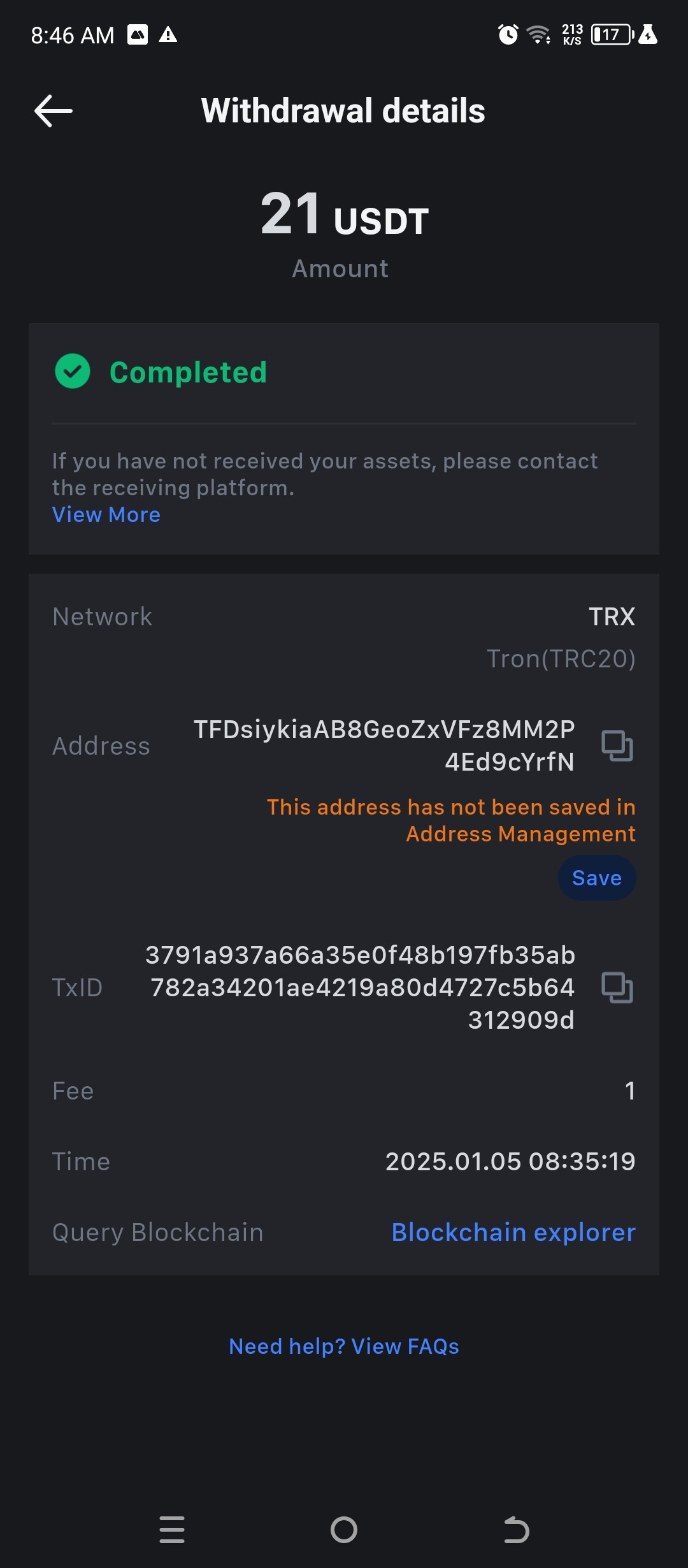
Task: Open the Blockchain explorer link
Action: click(513, 1232)
